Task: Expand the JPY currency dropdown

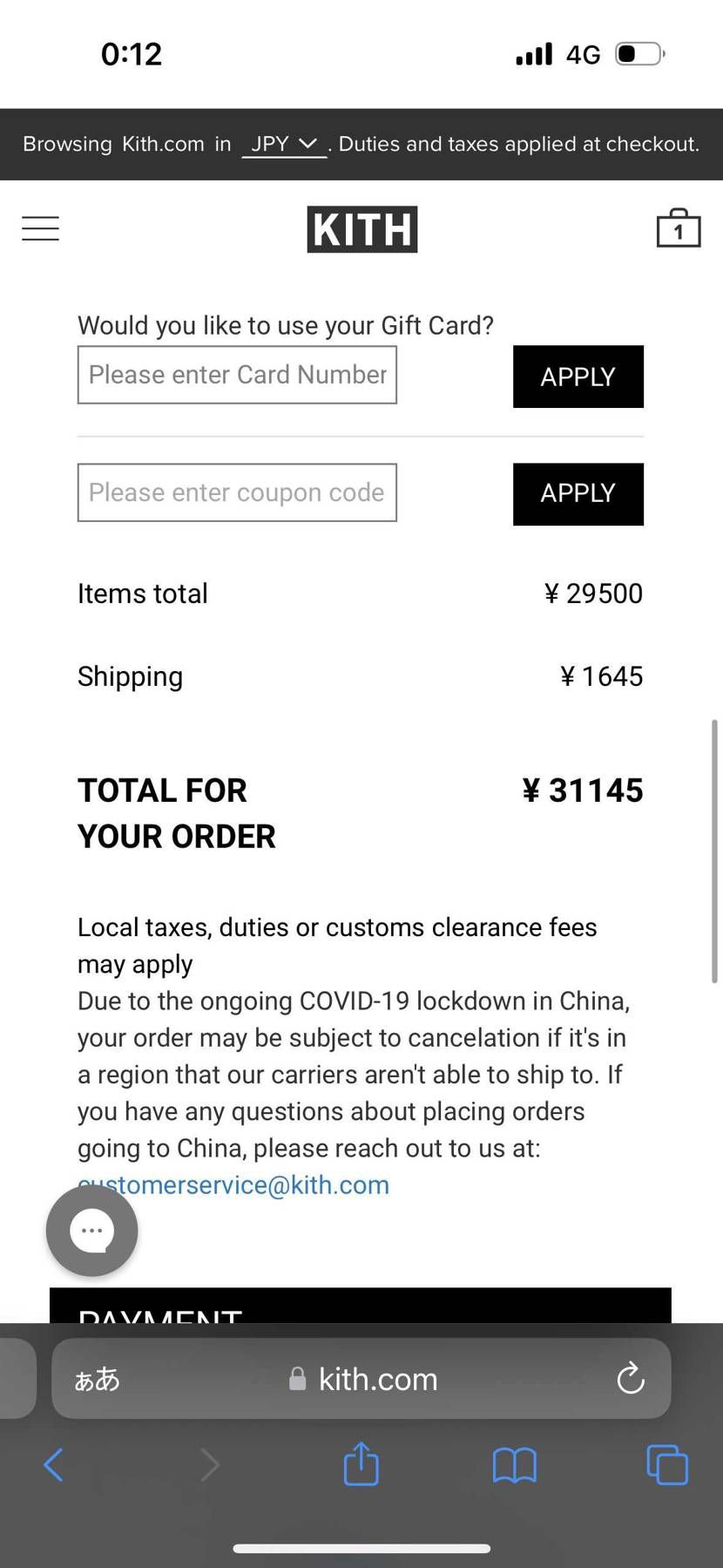Action: click(x=284, y=144)
